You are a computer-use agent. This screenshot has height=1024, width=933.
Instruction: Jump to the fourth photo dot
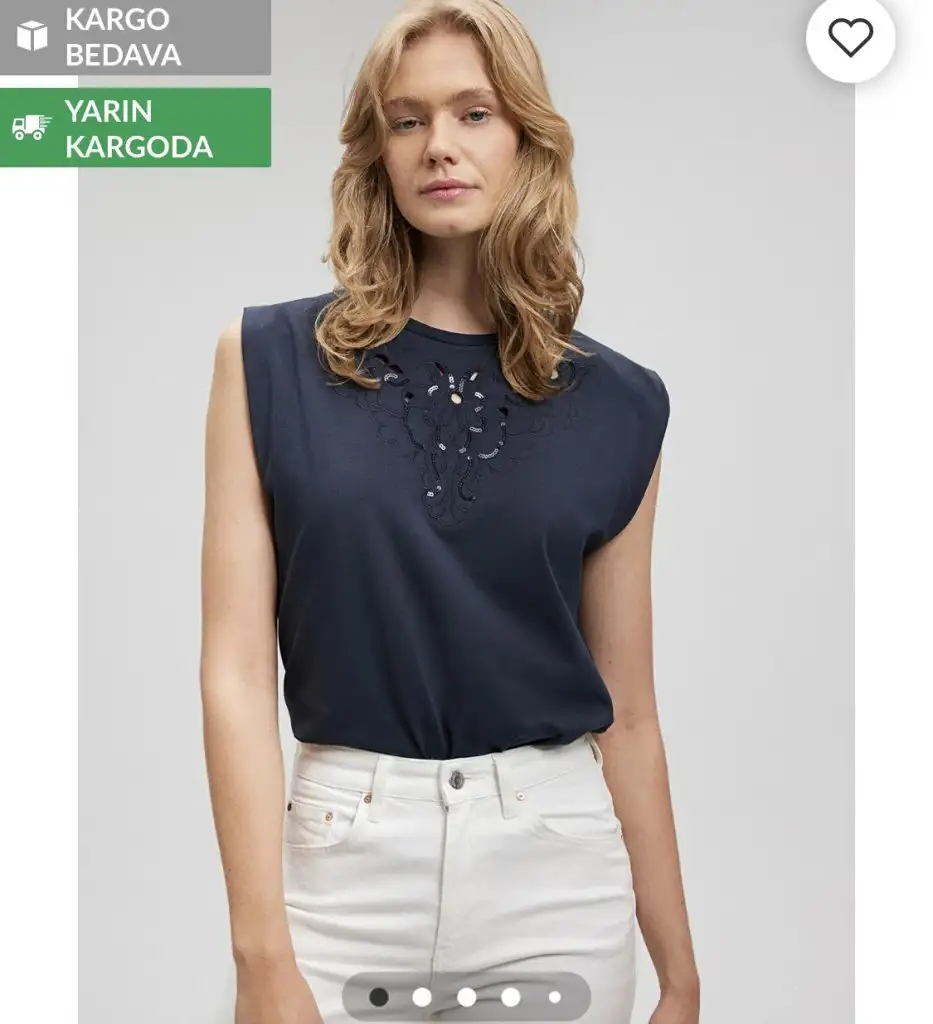(511, 997)
